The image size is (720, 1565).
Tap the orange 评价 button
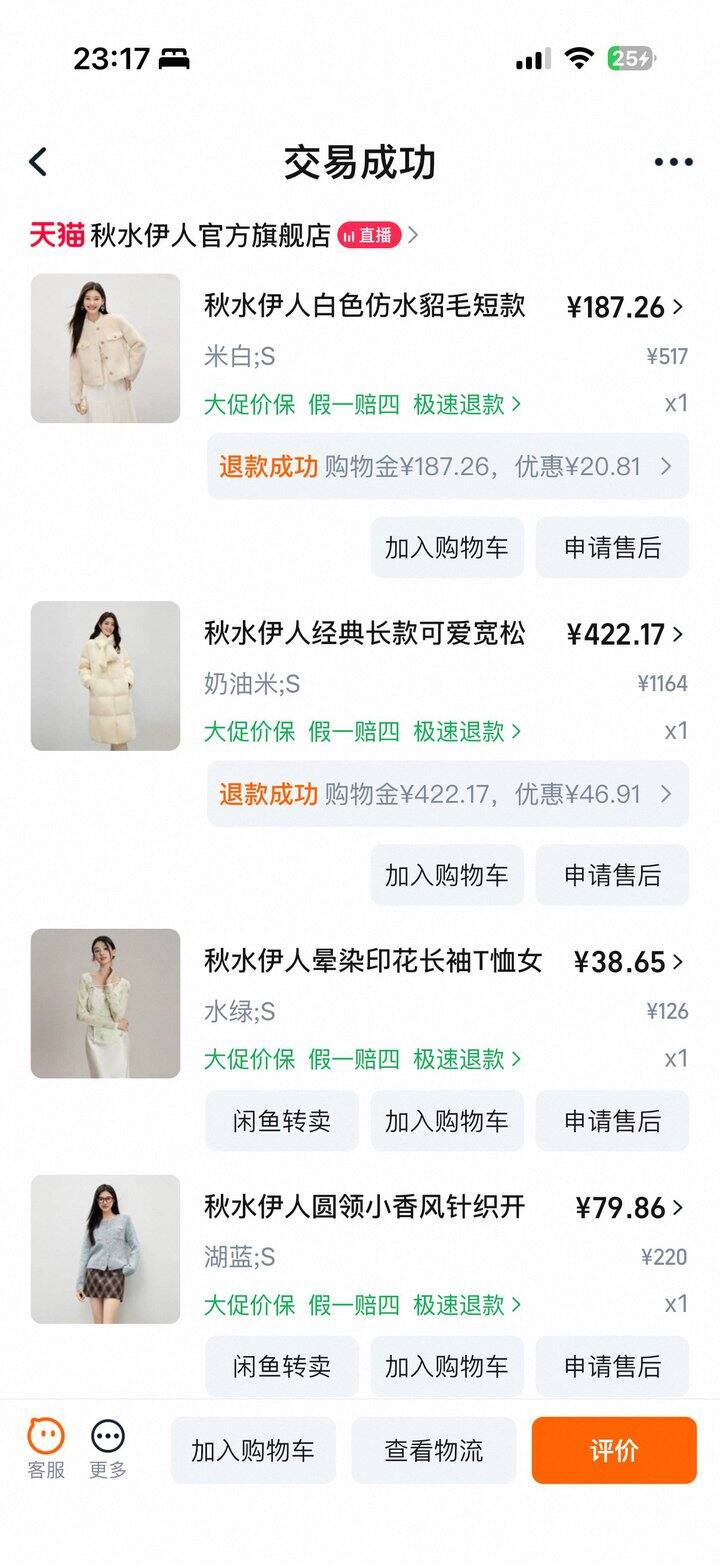[x=613, y=1450]
